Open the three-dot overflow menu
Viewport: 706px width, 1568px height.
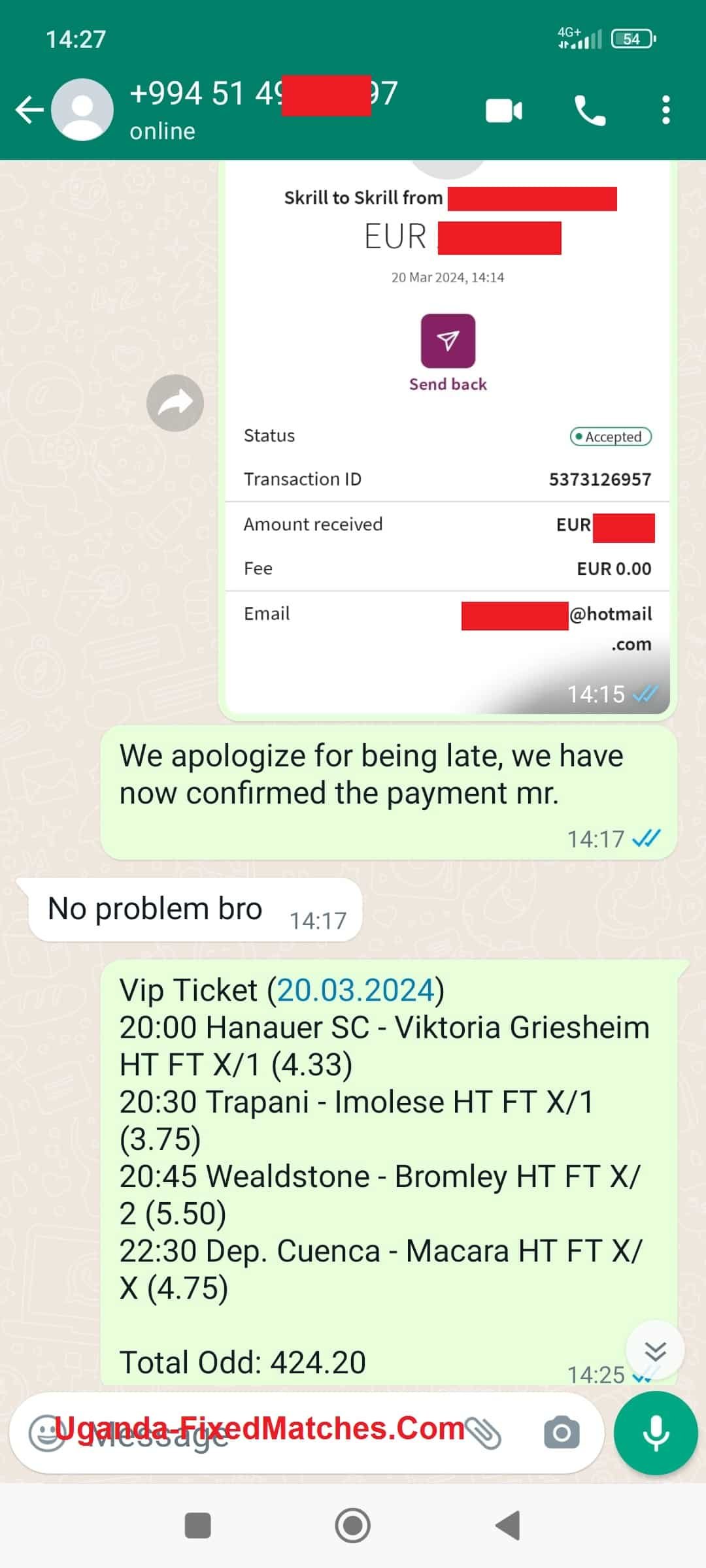665,110
